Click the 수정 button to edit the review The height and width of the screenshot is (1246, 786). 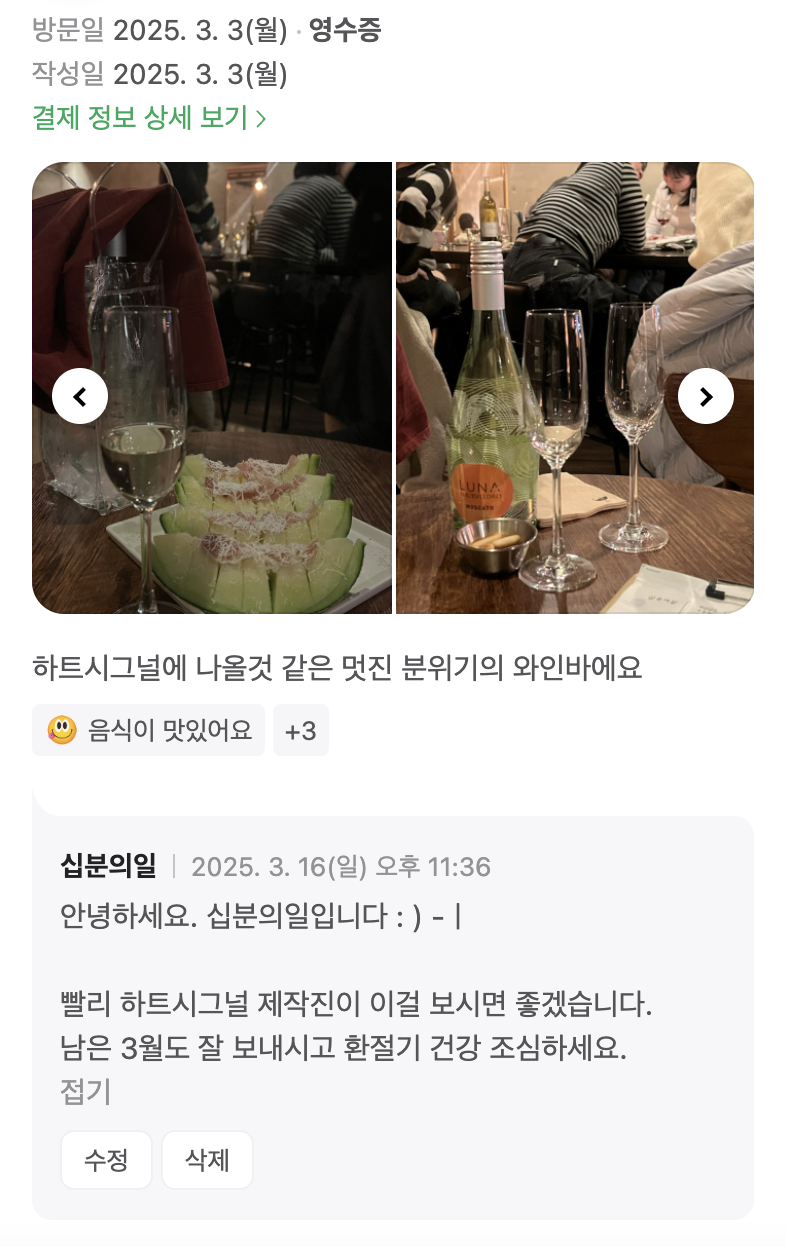click(106, 1159)
